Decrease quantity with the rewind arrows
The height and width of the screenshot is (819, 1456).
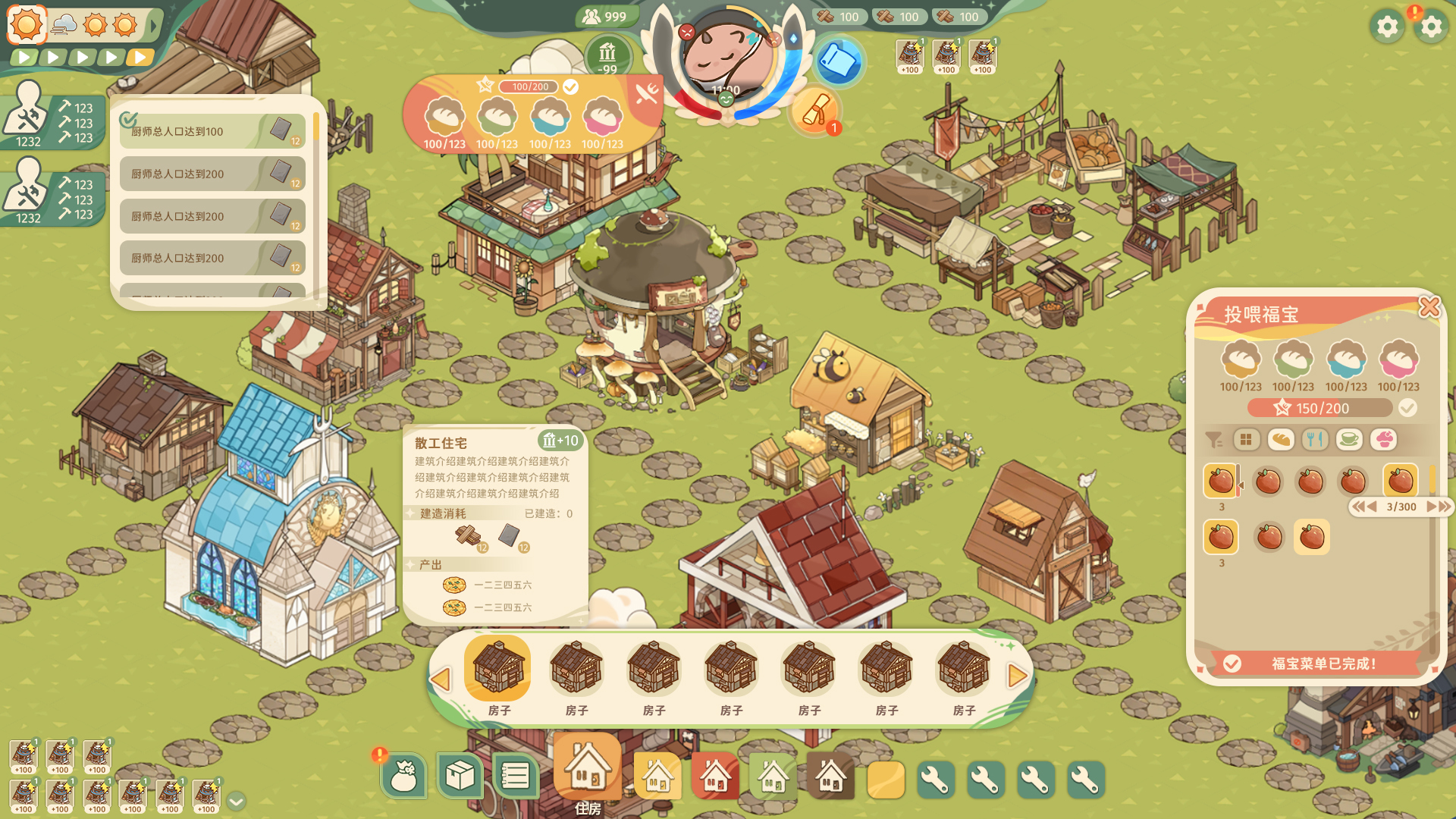[x=1365, y=507]
